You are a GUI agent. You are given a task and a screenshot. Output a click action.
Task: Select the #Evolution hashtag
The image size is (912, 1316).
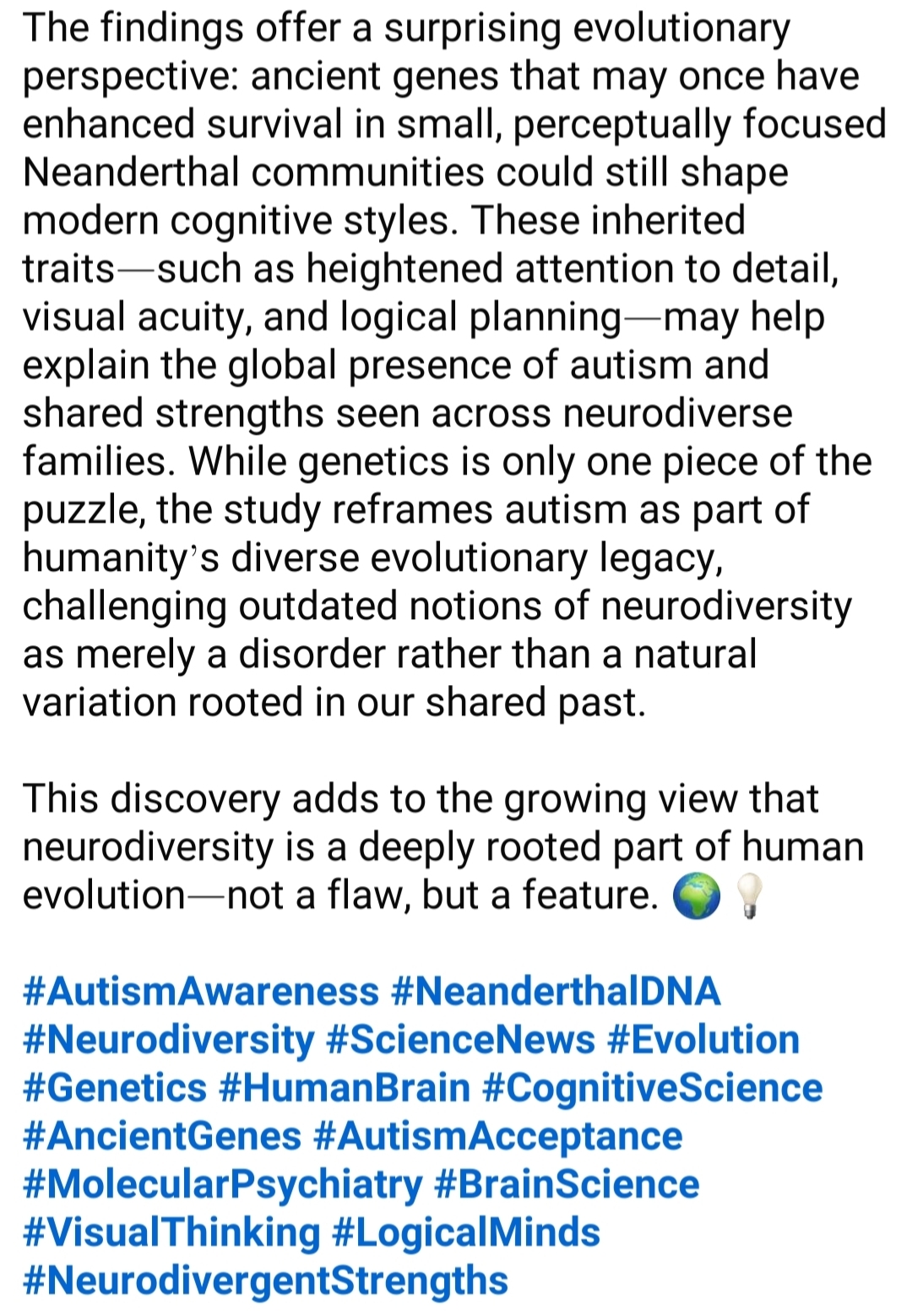(x=703, y=1040)
